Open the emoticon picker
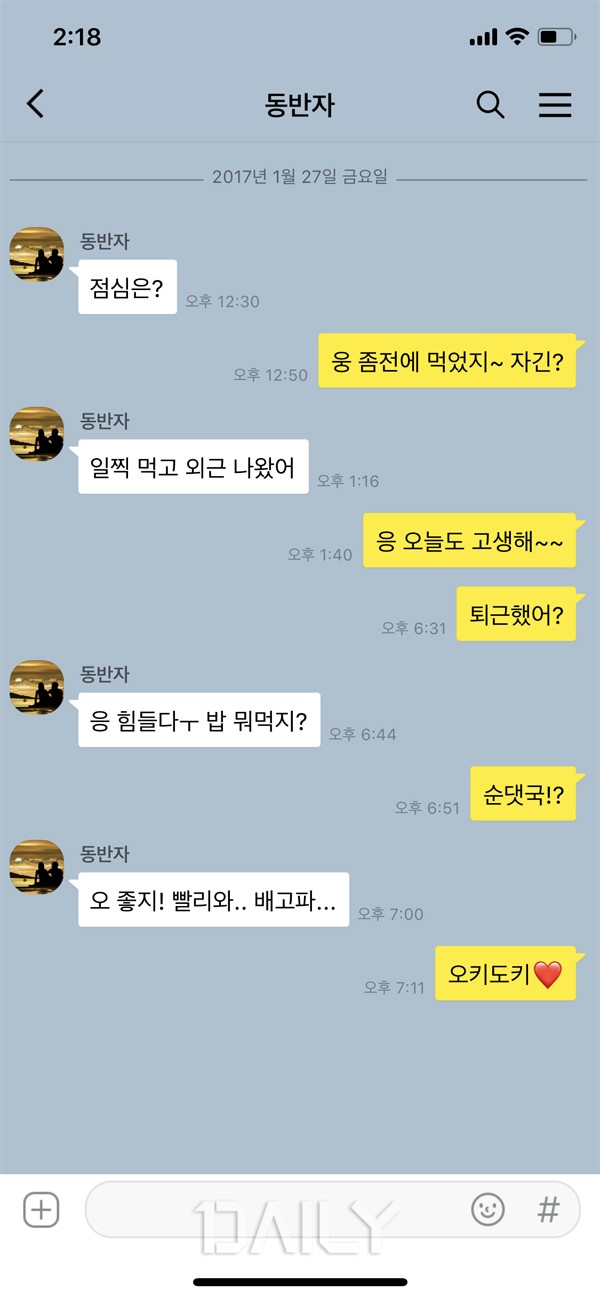The height and width of the screenshot is (1299, 600). coord(488,1210)
